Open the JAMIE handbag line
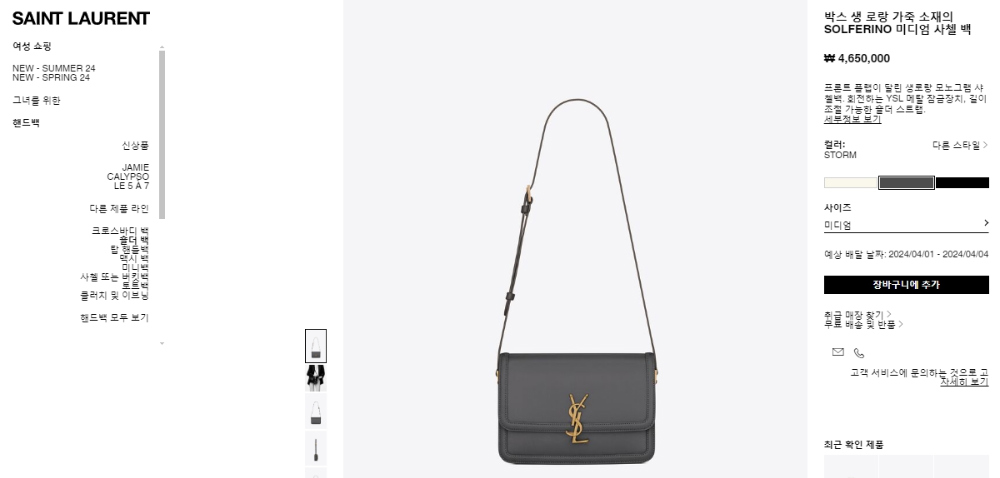This screenshot has width=1000, height=478. point(135,167)
